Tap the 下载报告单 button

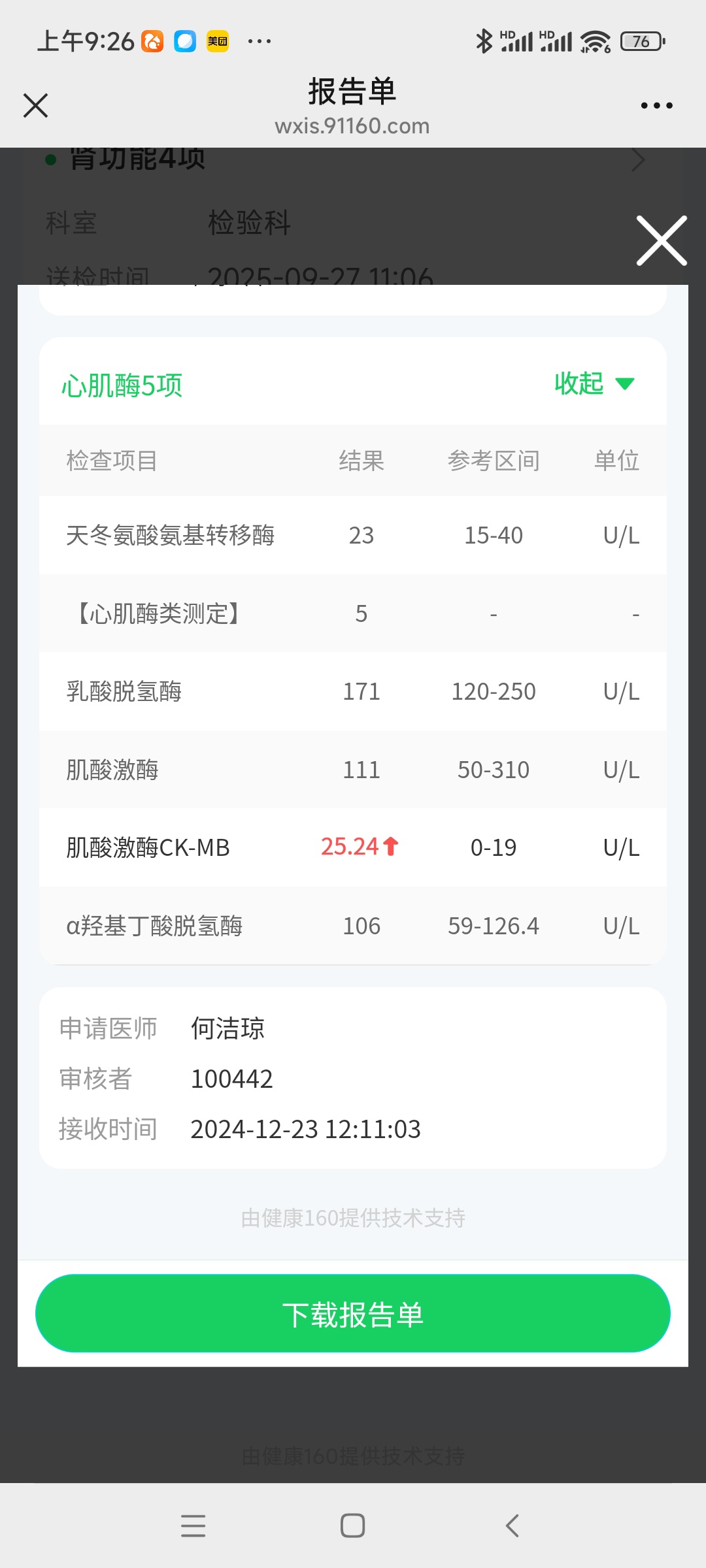click(353, 1313)
